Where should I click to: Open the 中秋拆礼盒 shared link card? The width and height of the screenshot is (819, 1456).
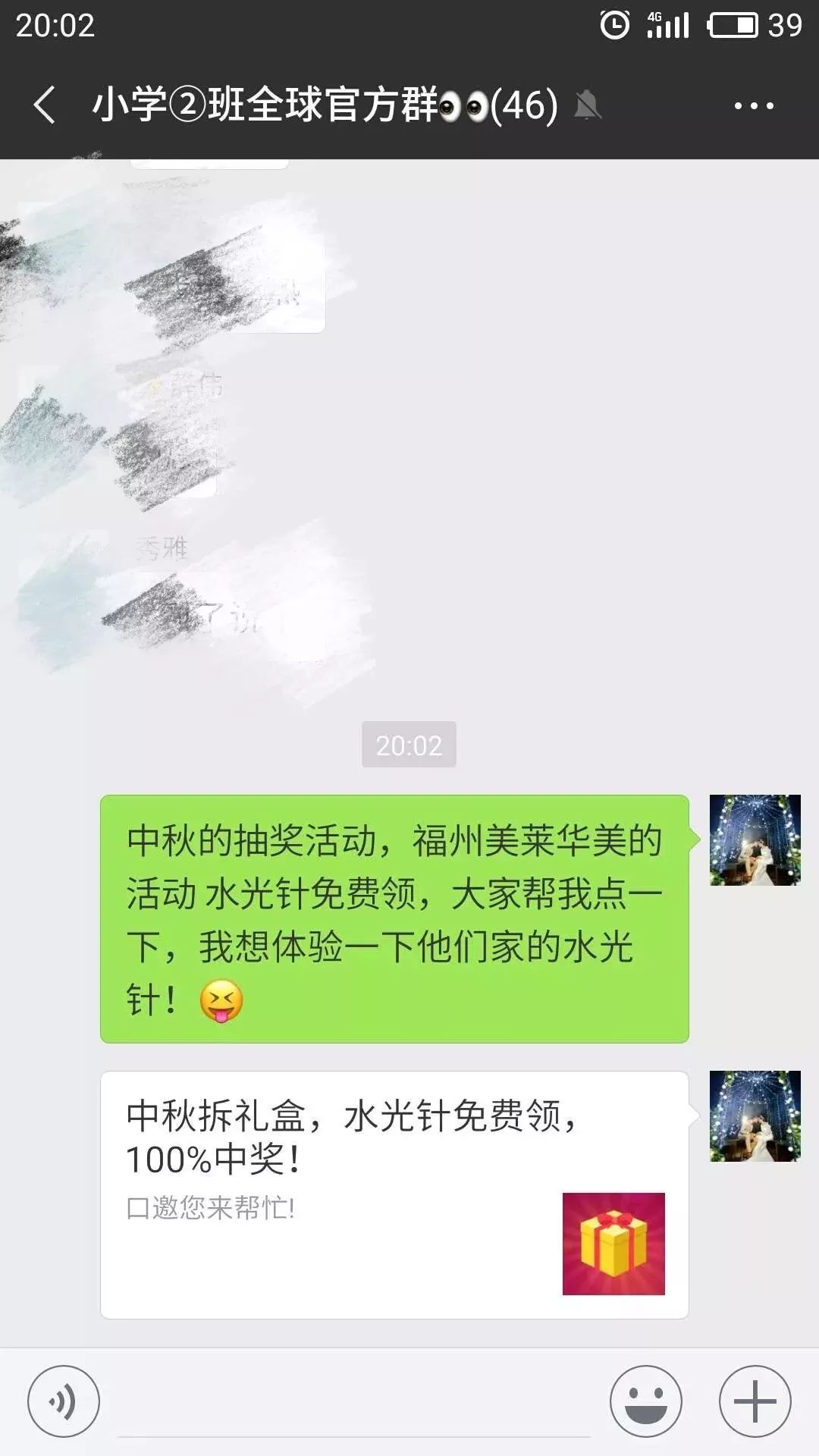click(x=394, y=1194)
